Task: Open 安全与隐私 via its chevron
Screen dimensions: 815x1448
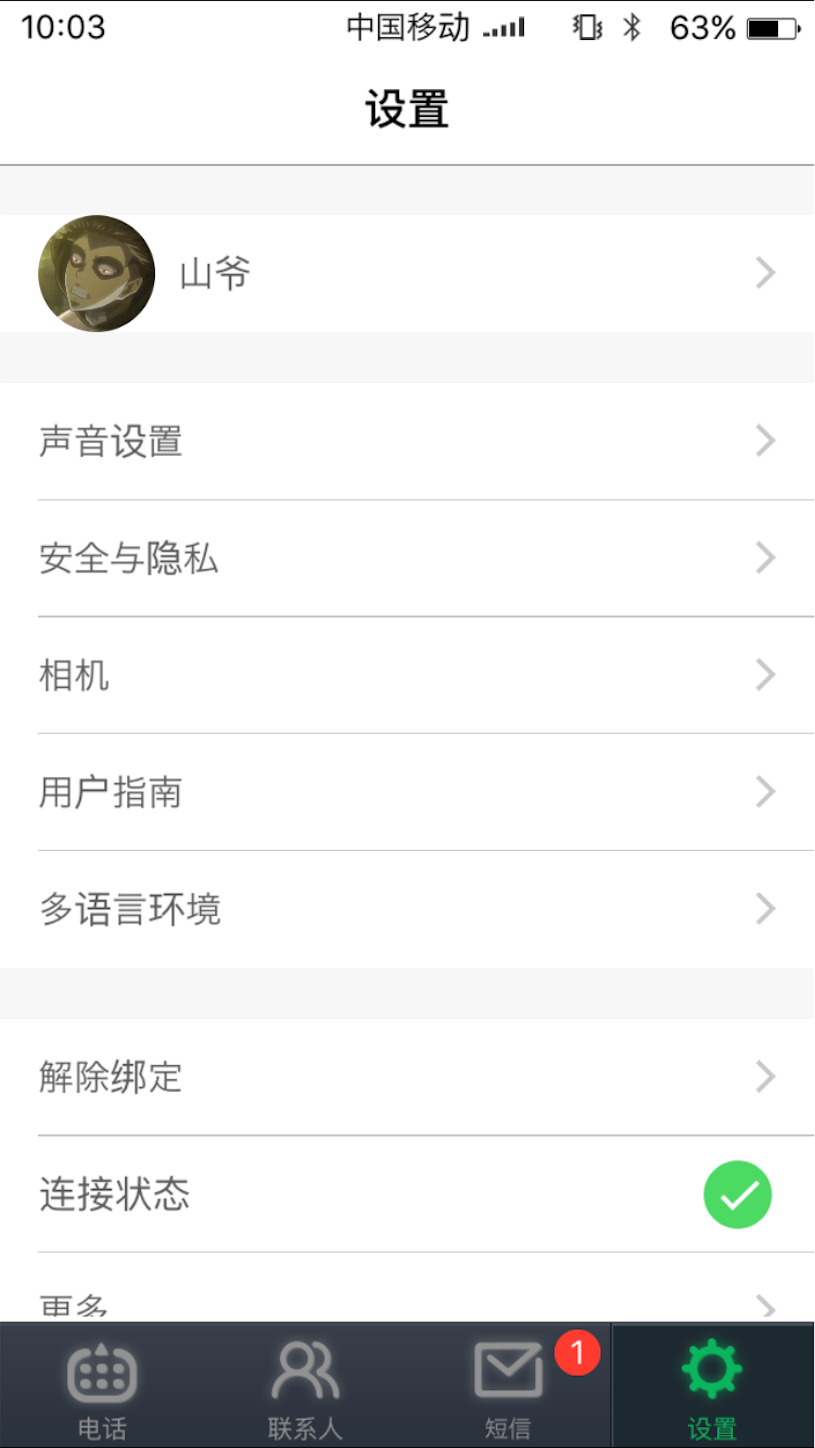Action: coord(764,558)
